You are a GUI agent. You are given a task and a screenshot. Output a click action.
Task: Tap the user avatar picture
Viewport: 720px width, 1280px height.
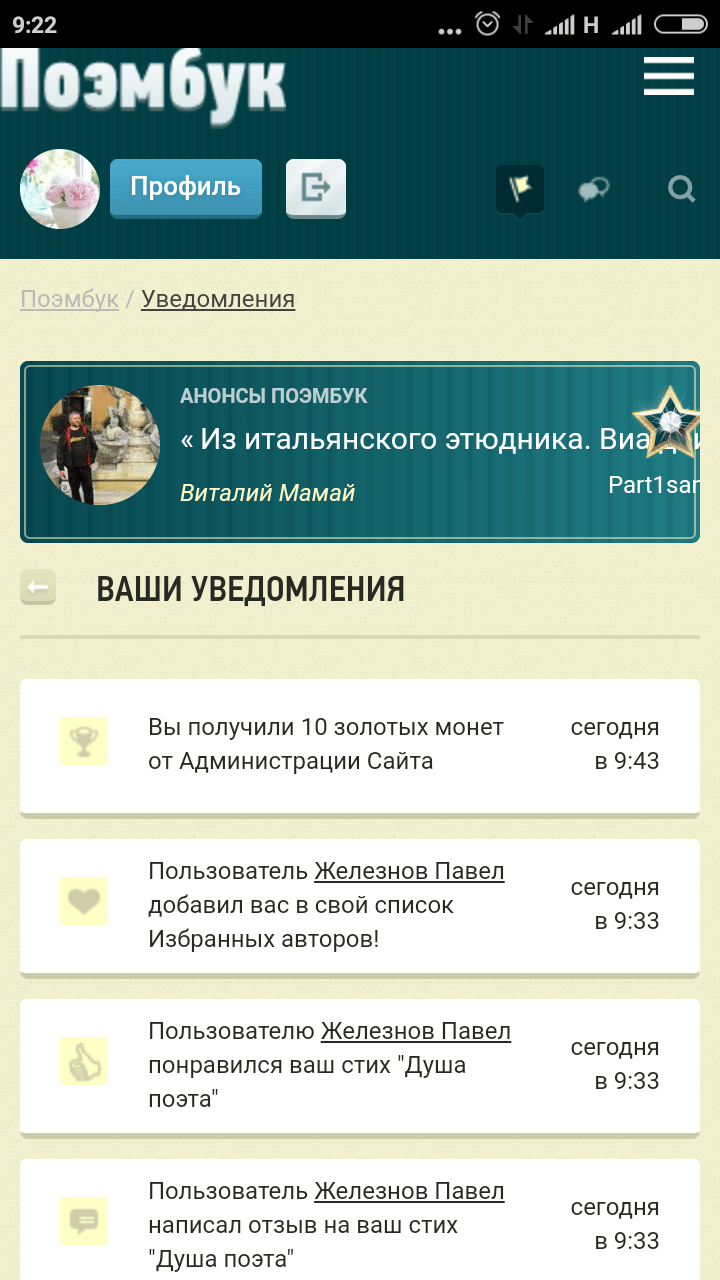60,189
